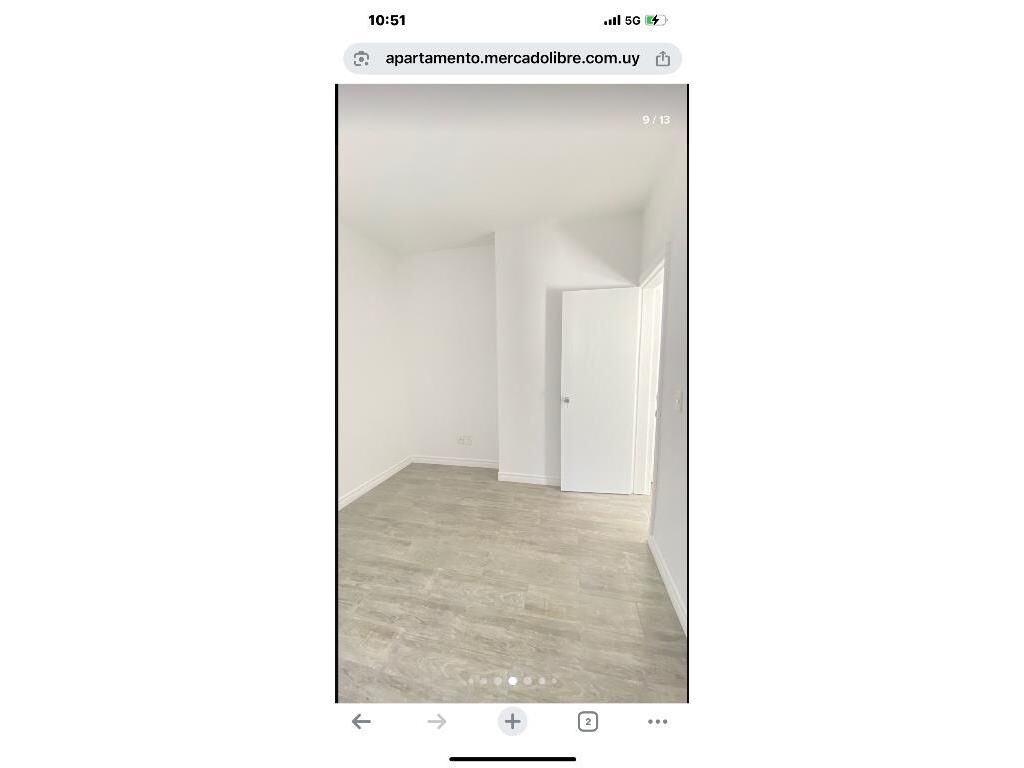The height and width of the screenshot is (768, 1024).
Task: Go back to the previous page
Action: tap(361, 721)
